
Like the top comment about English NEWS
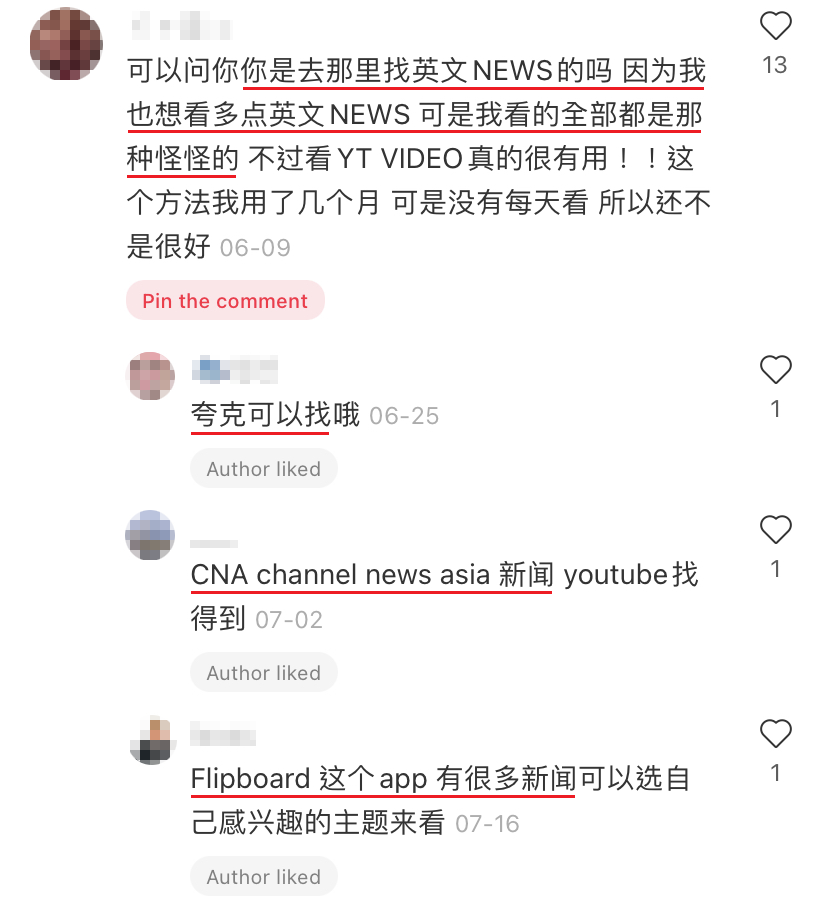tap(775, 25)
